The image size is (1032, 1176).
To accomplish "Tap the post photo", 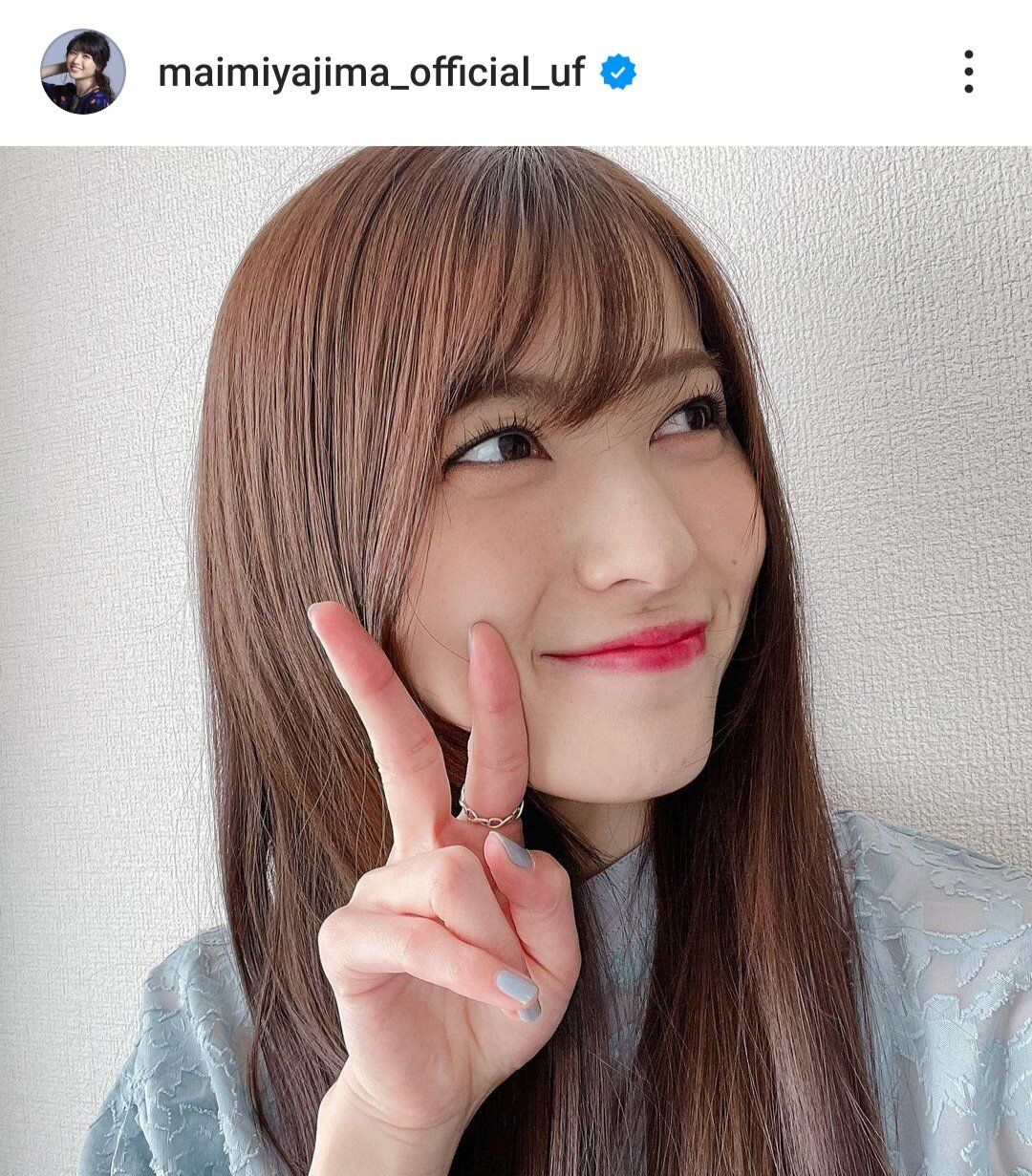I will pyautogui.click(x=516, y=659).
